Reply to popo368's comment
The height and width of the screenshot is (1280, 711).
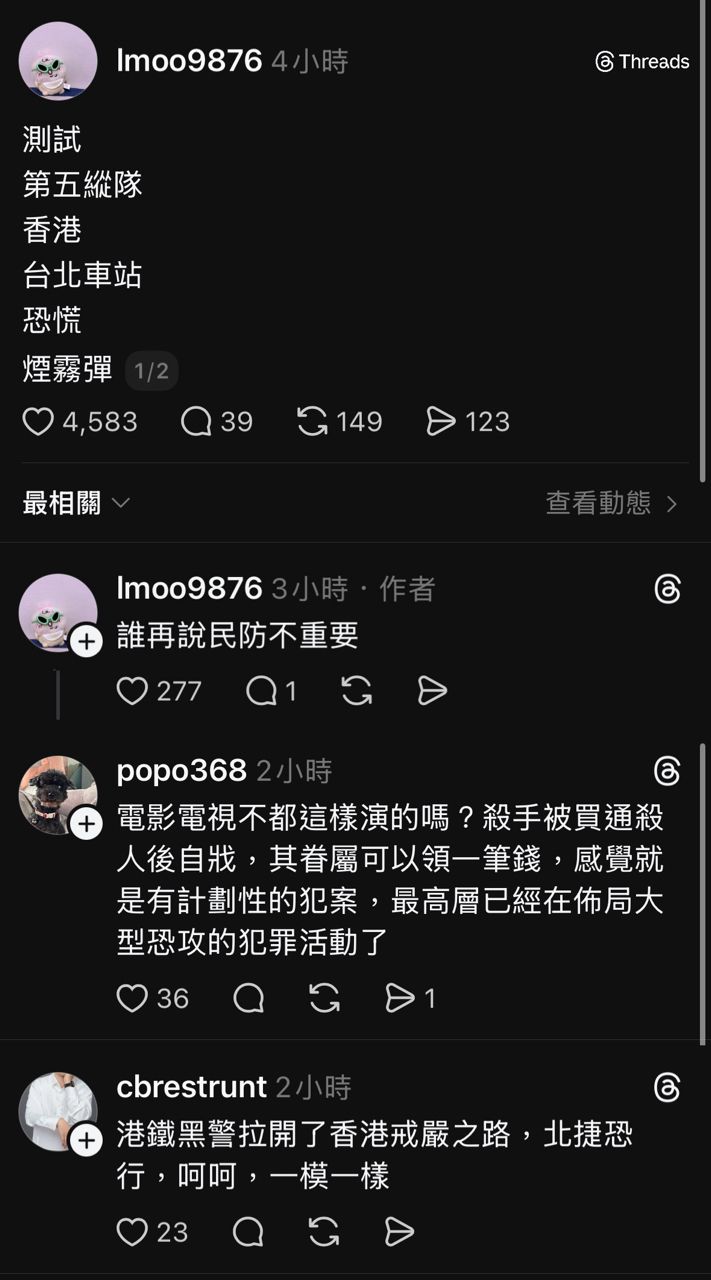249,998
